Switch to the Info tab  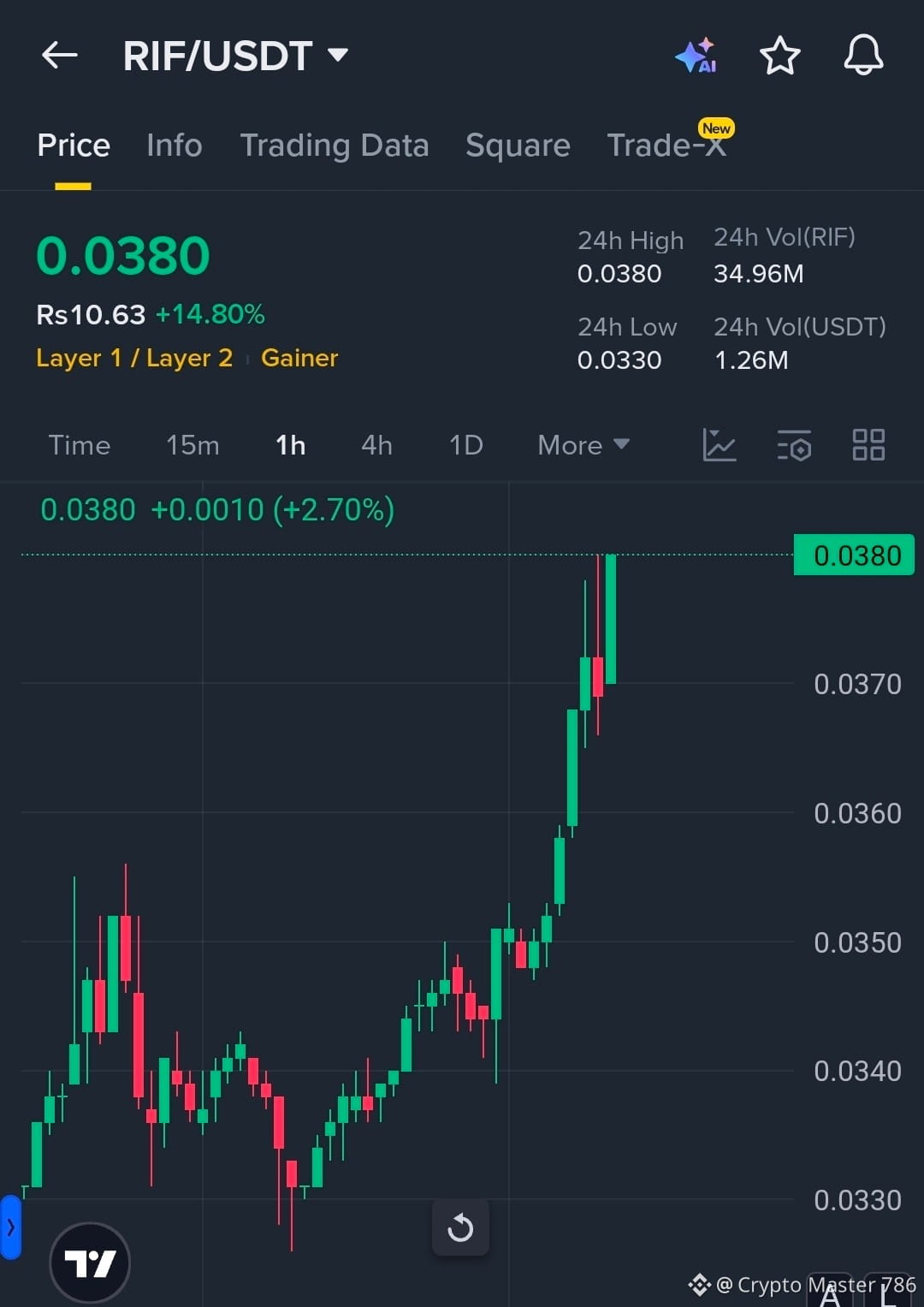(x=174, y=146)
